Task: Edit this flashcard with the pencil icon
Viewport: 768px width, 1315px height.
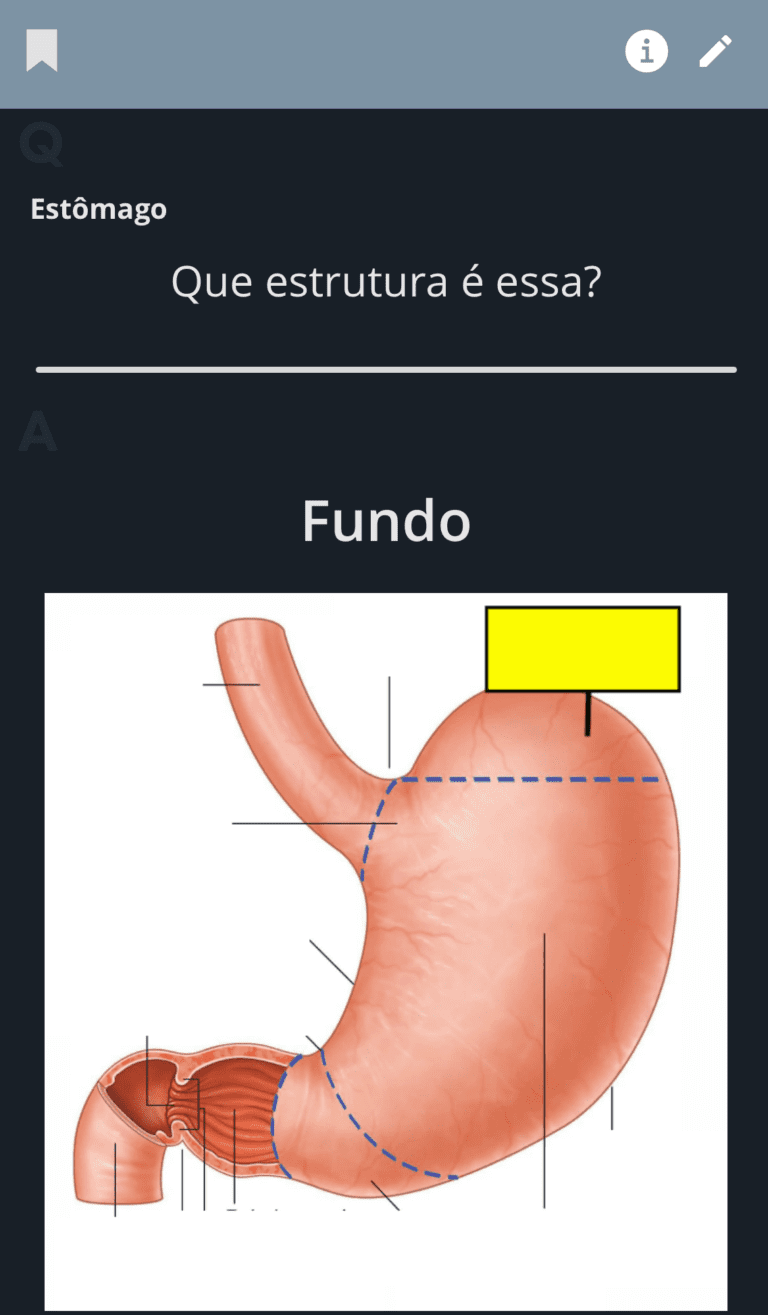Action: tap(716, 50)
